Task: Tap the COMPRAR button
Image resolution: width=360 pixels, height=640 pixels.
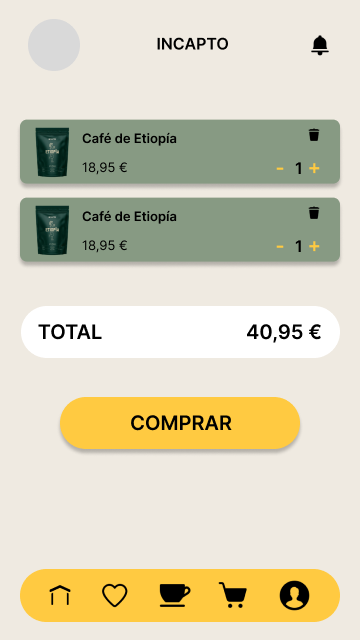Action: point(180,423)
